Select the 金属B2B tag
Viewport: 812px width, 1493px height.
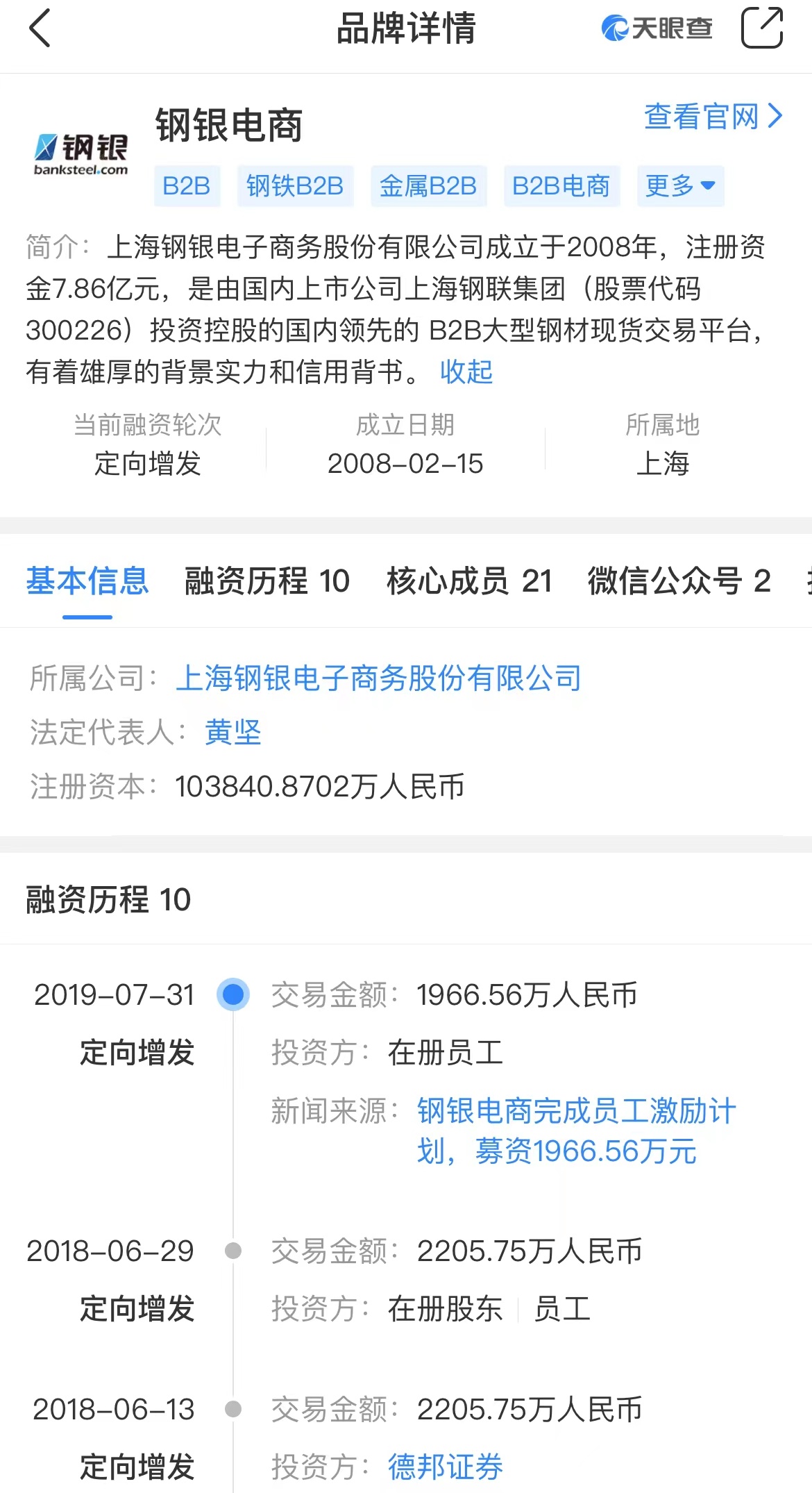(428, 186)
